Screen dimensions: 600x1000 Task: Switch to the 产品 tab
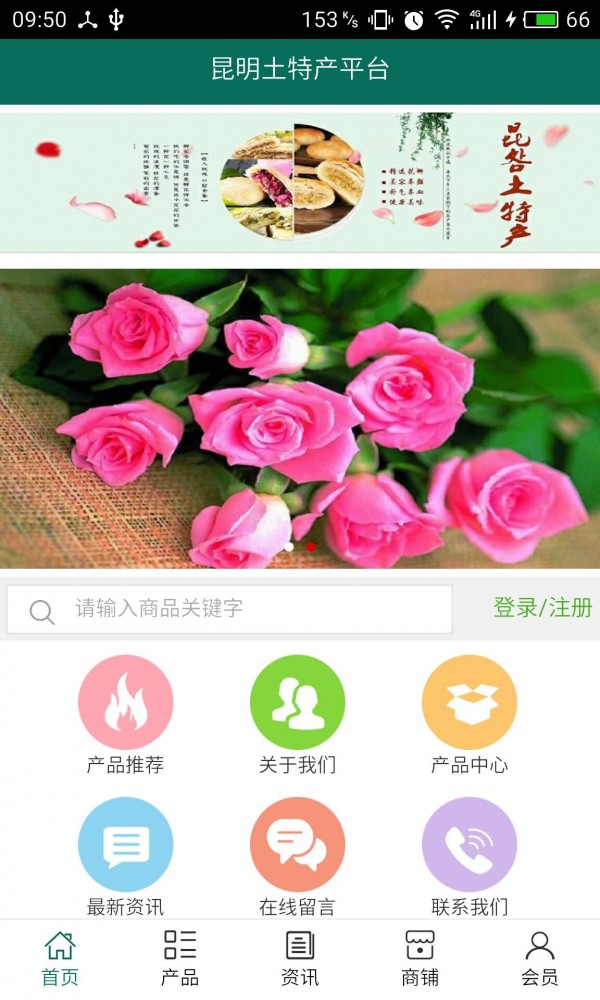(x=180, y=958)
